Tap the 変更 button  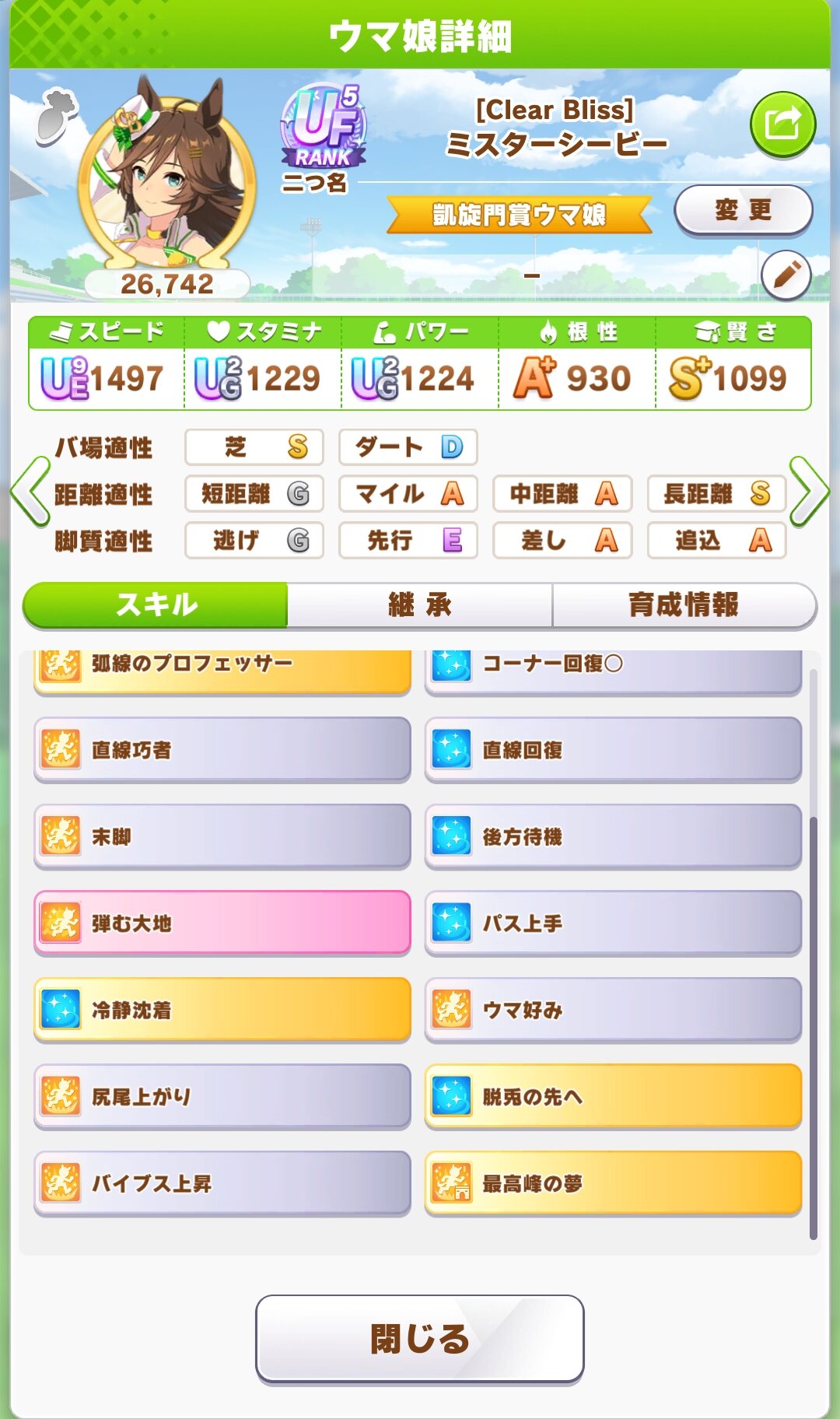tap(743, 210)
